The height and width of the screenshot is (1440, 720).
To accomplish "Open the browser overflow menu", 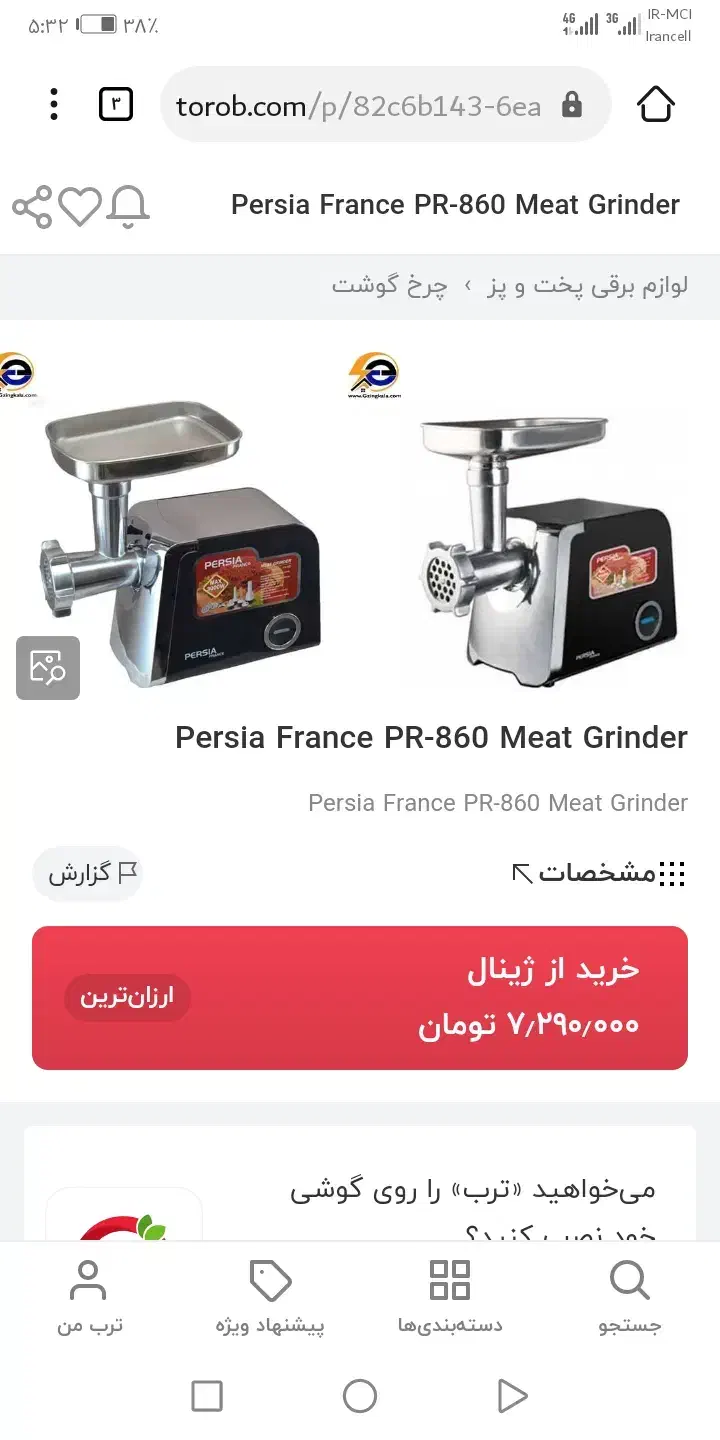I will (x=54, y=104).
